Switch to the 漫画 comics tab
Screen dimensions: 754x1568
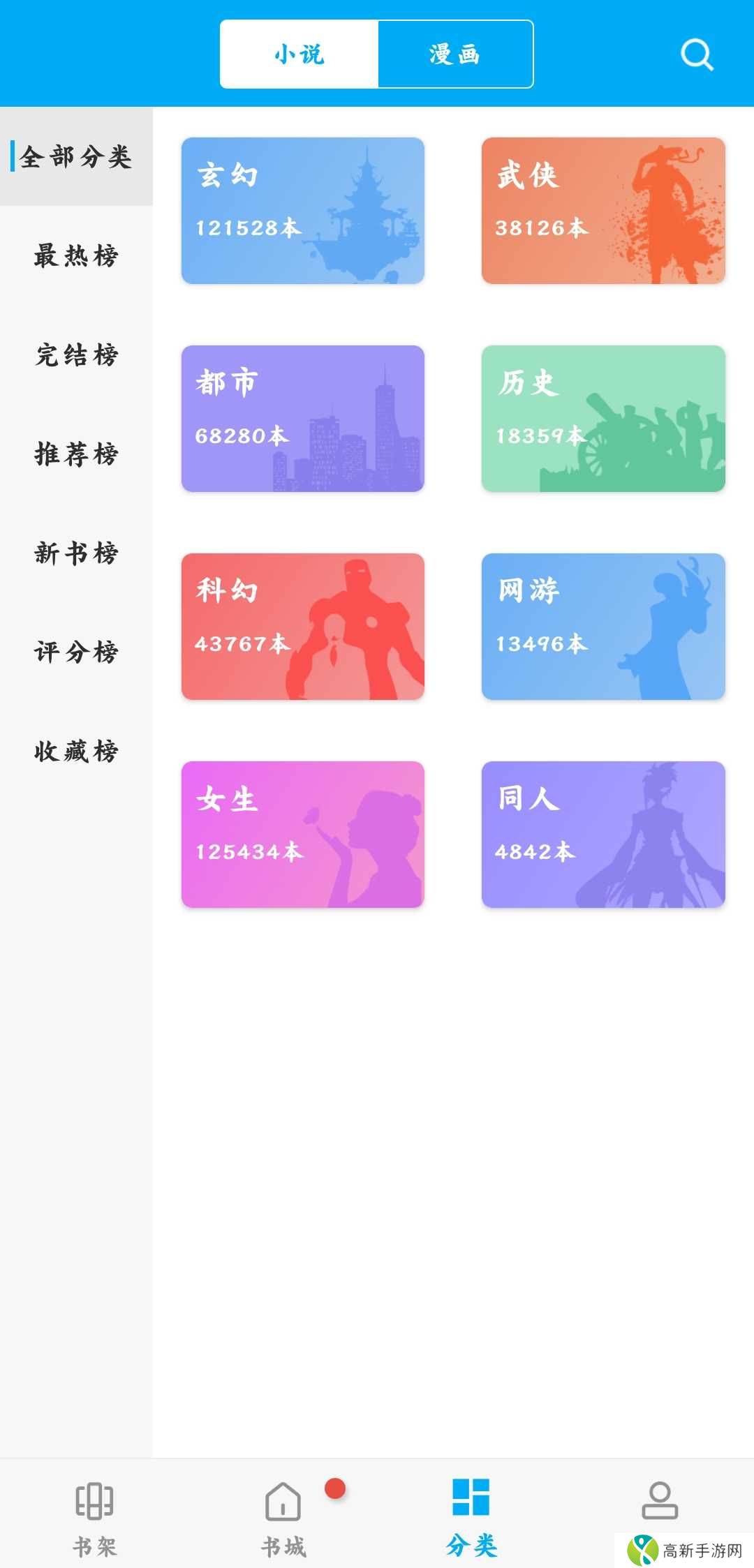click(x=454, y=56)
